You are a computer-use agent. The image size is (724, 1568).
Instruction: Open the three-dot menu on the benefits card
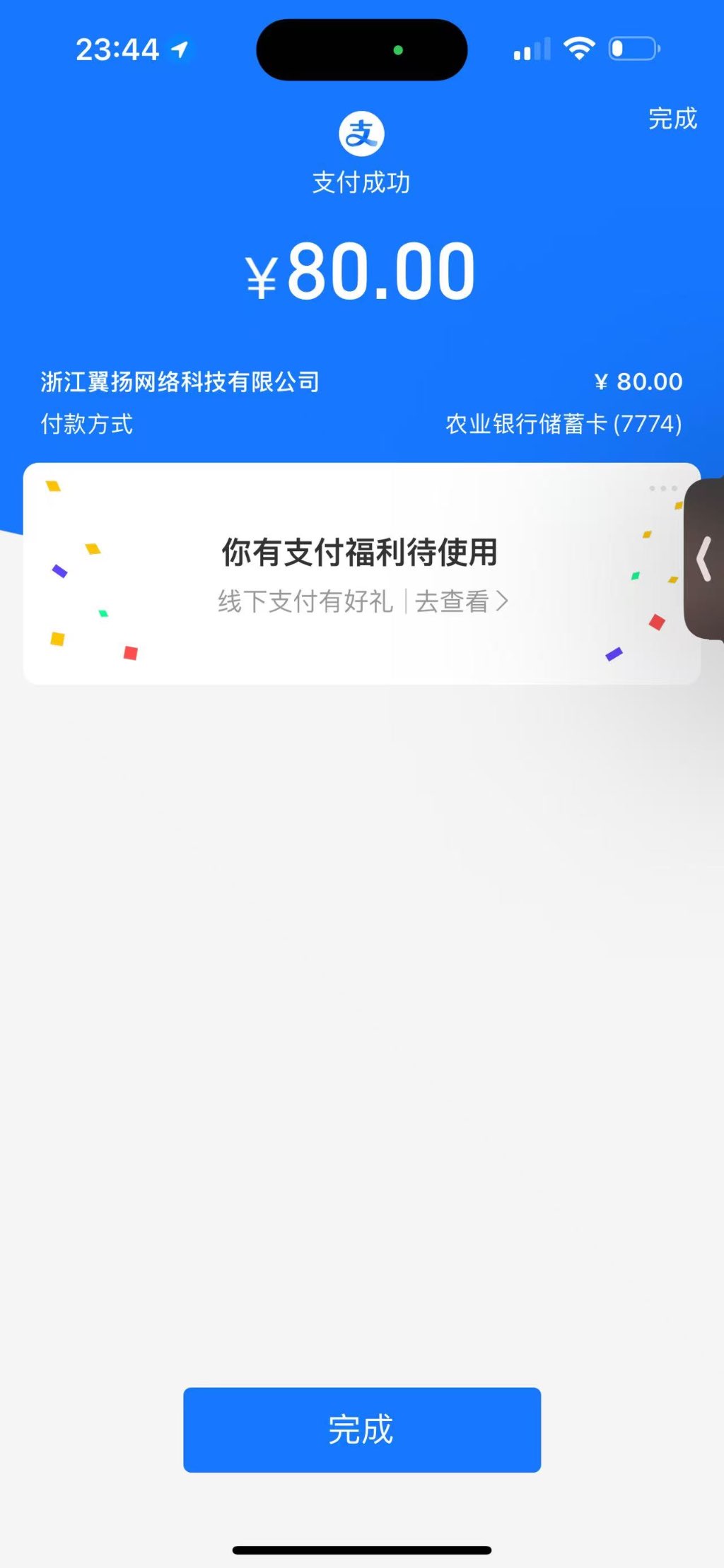coord(662,488)
